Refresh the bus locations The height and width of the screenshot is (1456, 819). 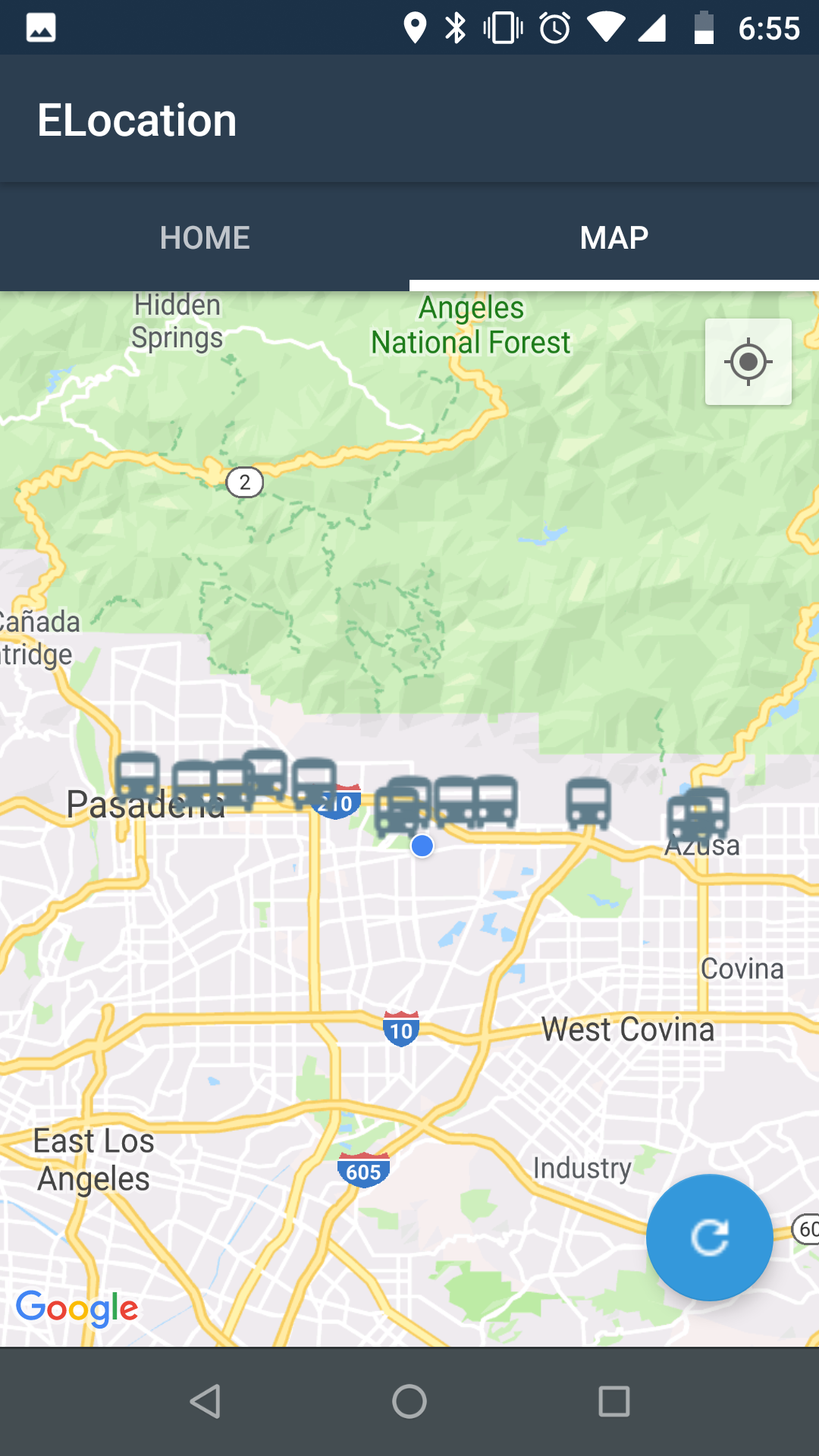click(x=709, y=1238)
